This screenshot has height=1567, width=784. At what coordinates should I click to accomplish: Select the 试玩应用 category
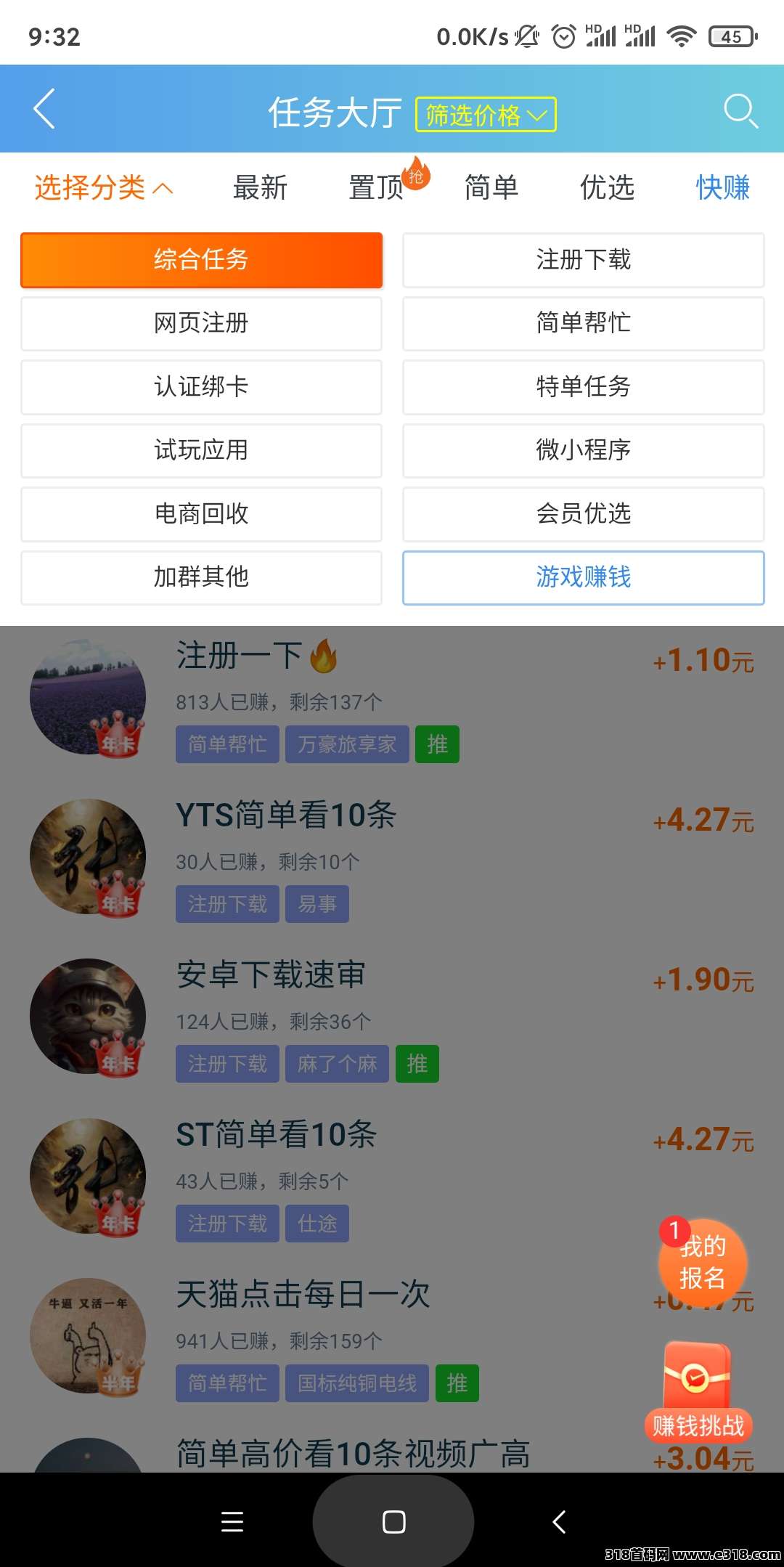[x=201, y=450]
